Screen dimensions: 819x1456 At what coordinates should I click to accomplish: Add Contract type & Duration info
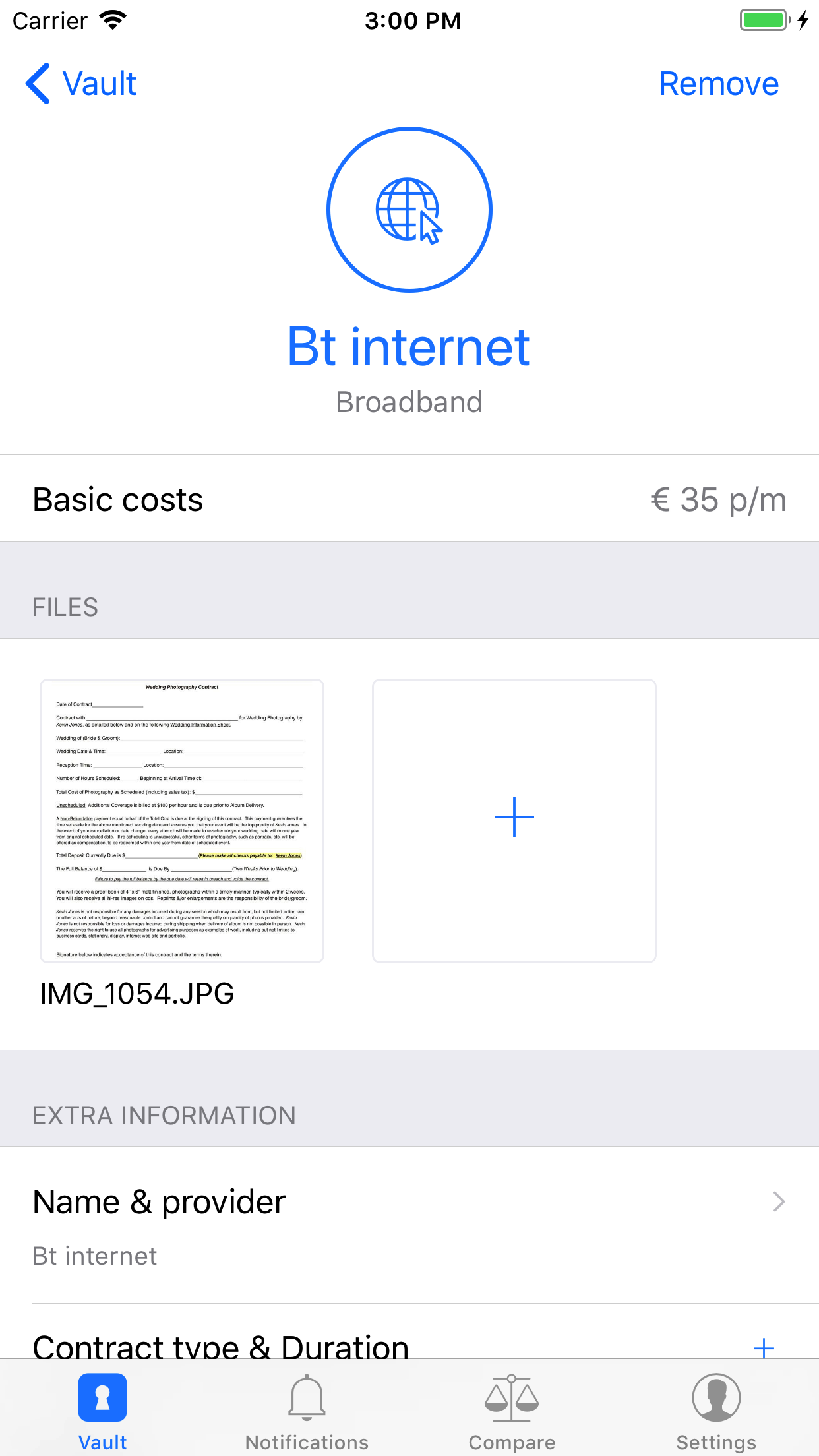763,1347
